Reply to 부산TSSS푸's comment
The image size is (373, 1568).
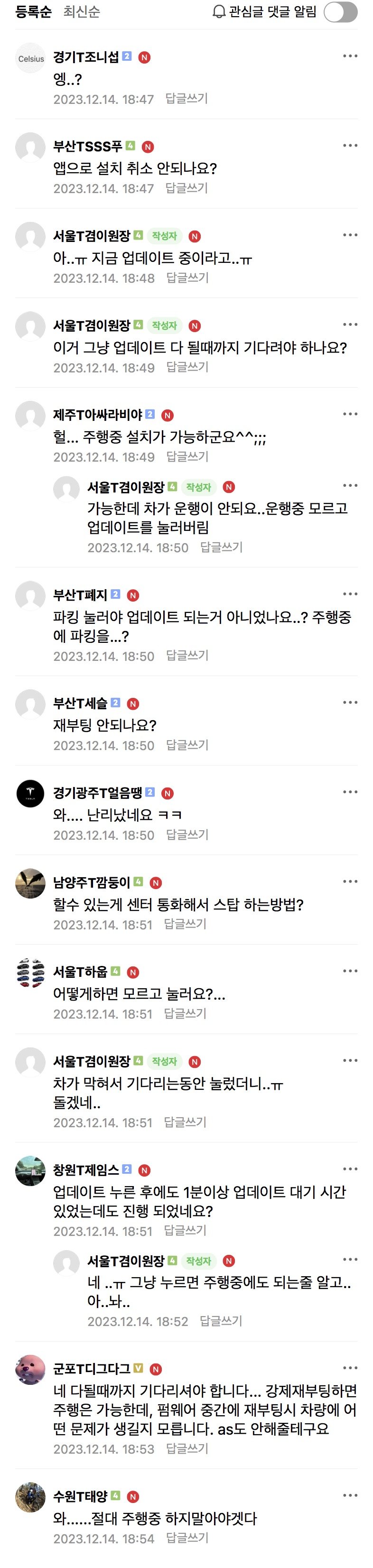pyautogui.click(x=187, y=188)
